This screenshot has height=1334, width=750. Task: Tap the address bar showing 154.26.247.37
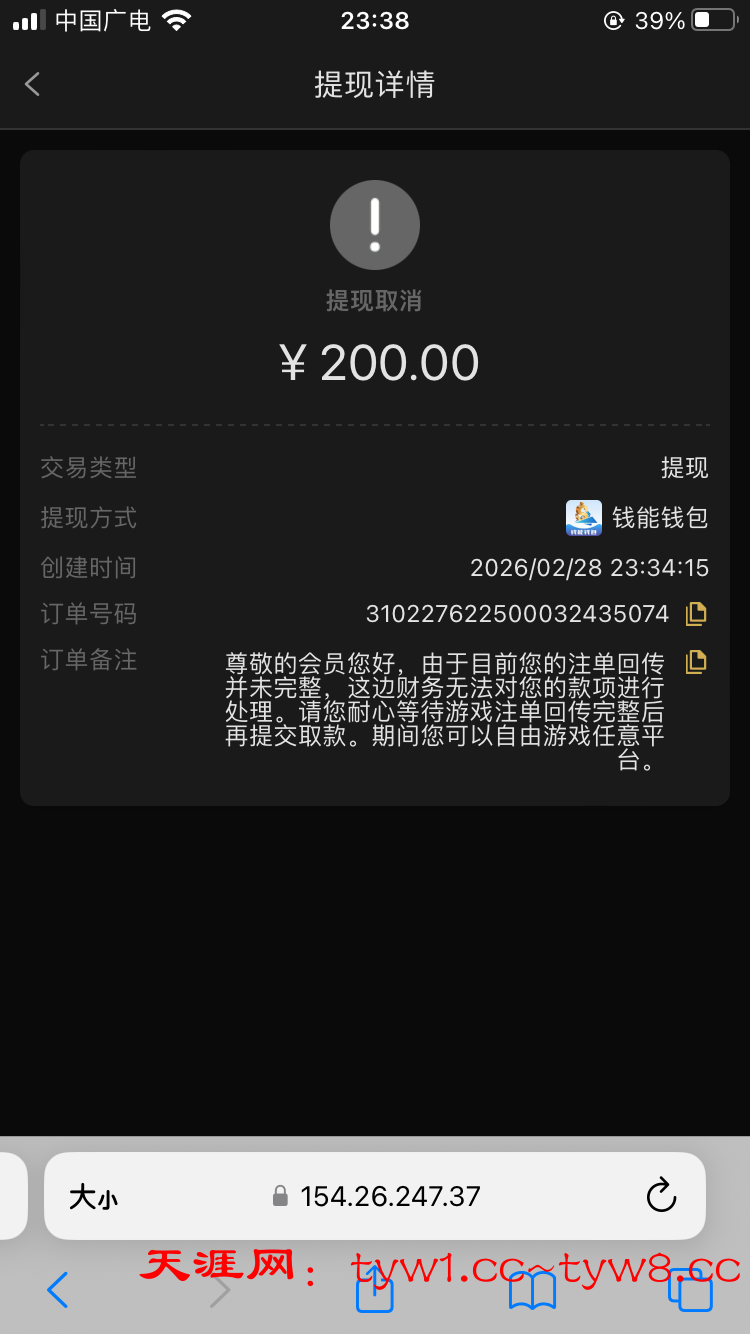tap(390, 1196)
